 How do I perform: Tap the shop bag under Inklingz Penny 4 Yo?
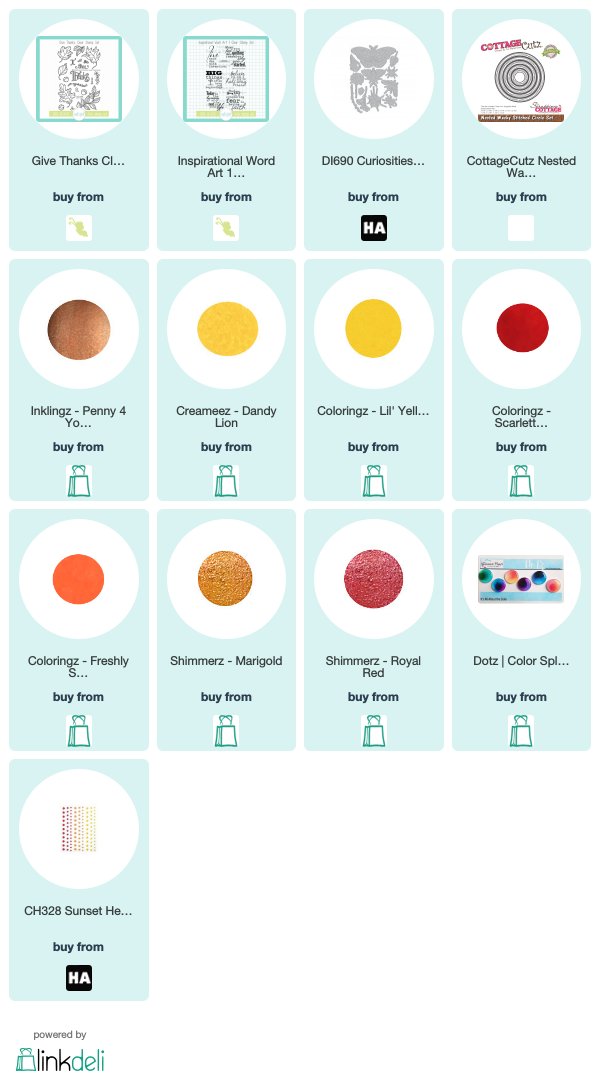tap(79, 481)
